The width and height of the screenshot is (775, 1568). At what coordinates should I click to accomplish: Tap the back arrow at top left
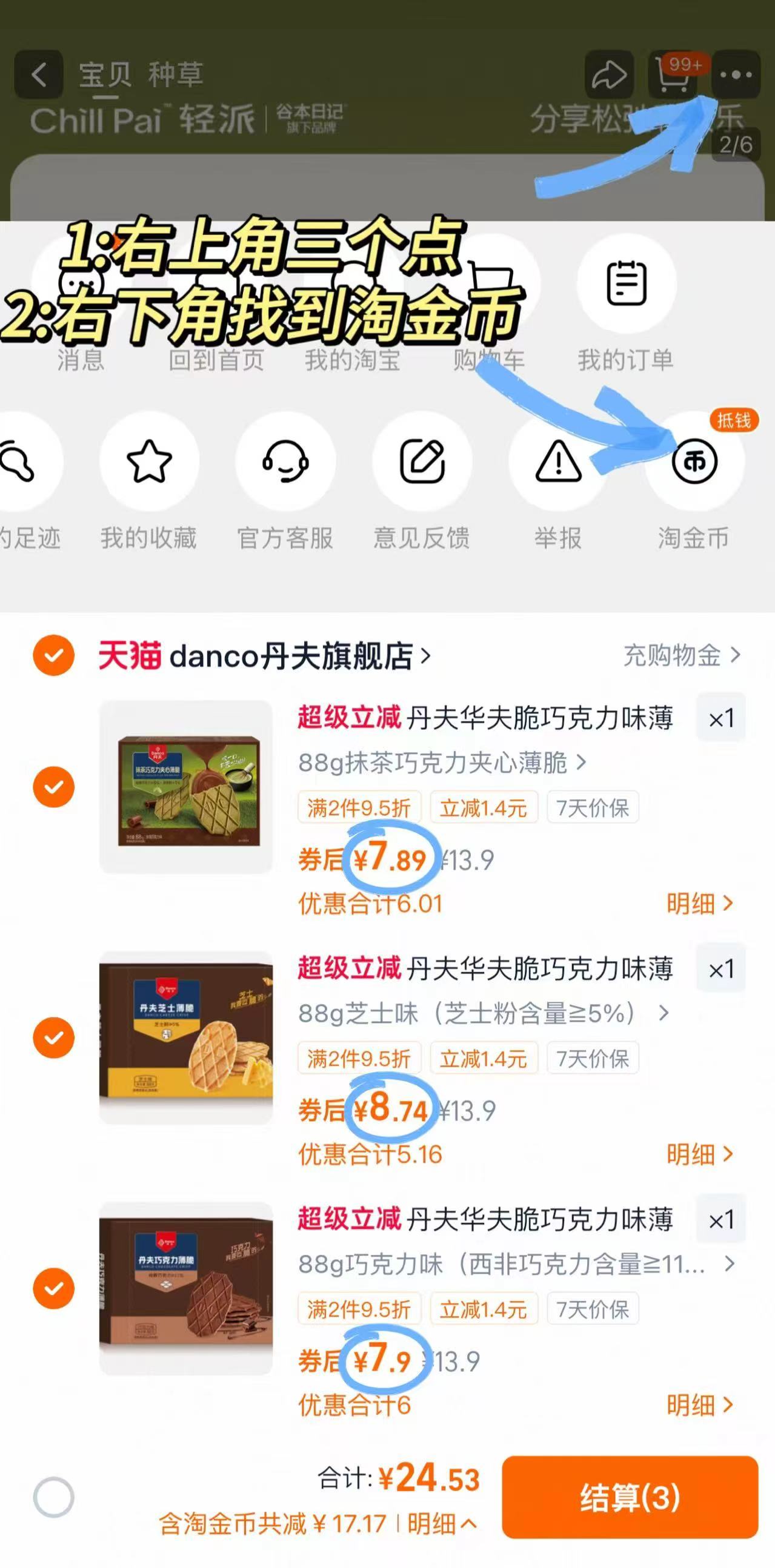point(39,73)
